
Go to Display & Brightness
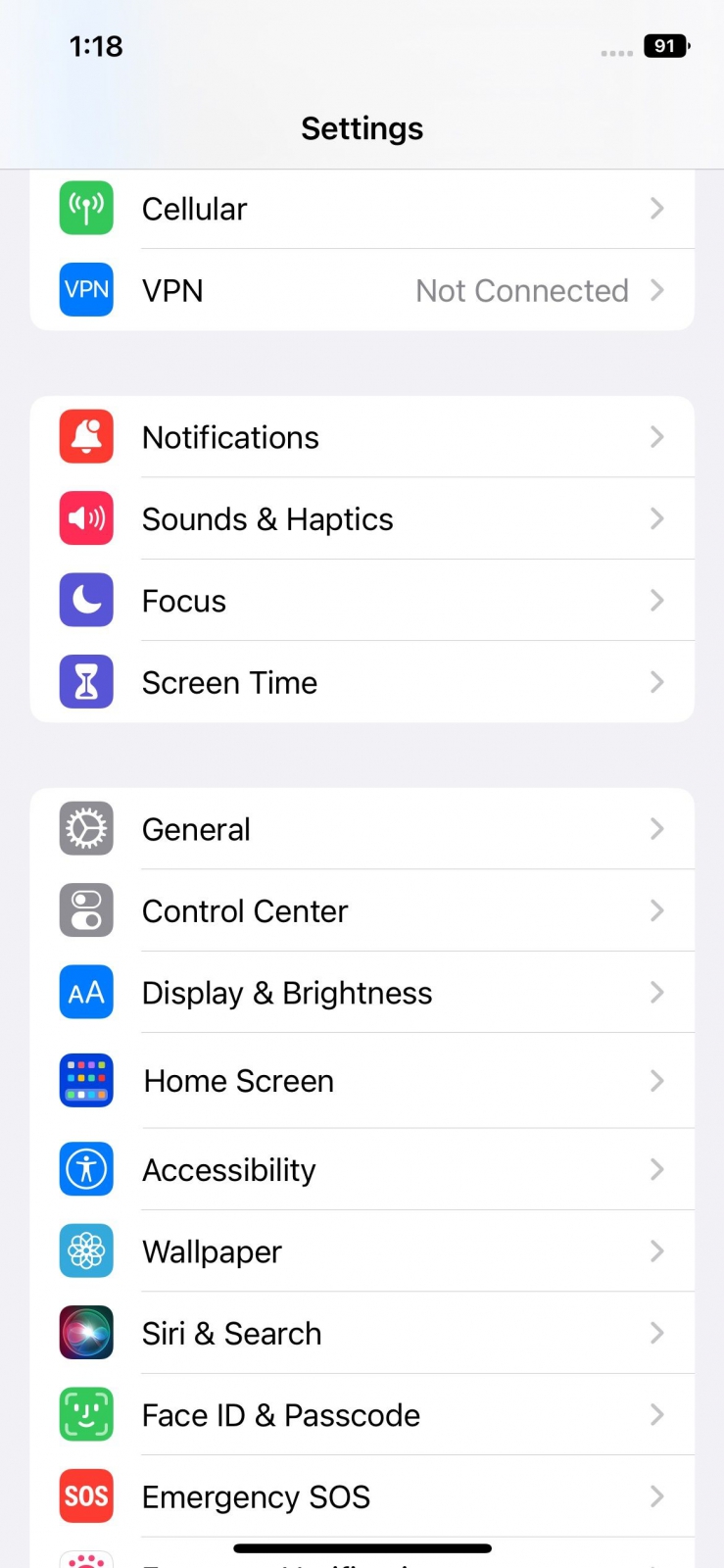(x=362, y=993)
